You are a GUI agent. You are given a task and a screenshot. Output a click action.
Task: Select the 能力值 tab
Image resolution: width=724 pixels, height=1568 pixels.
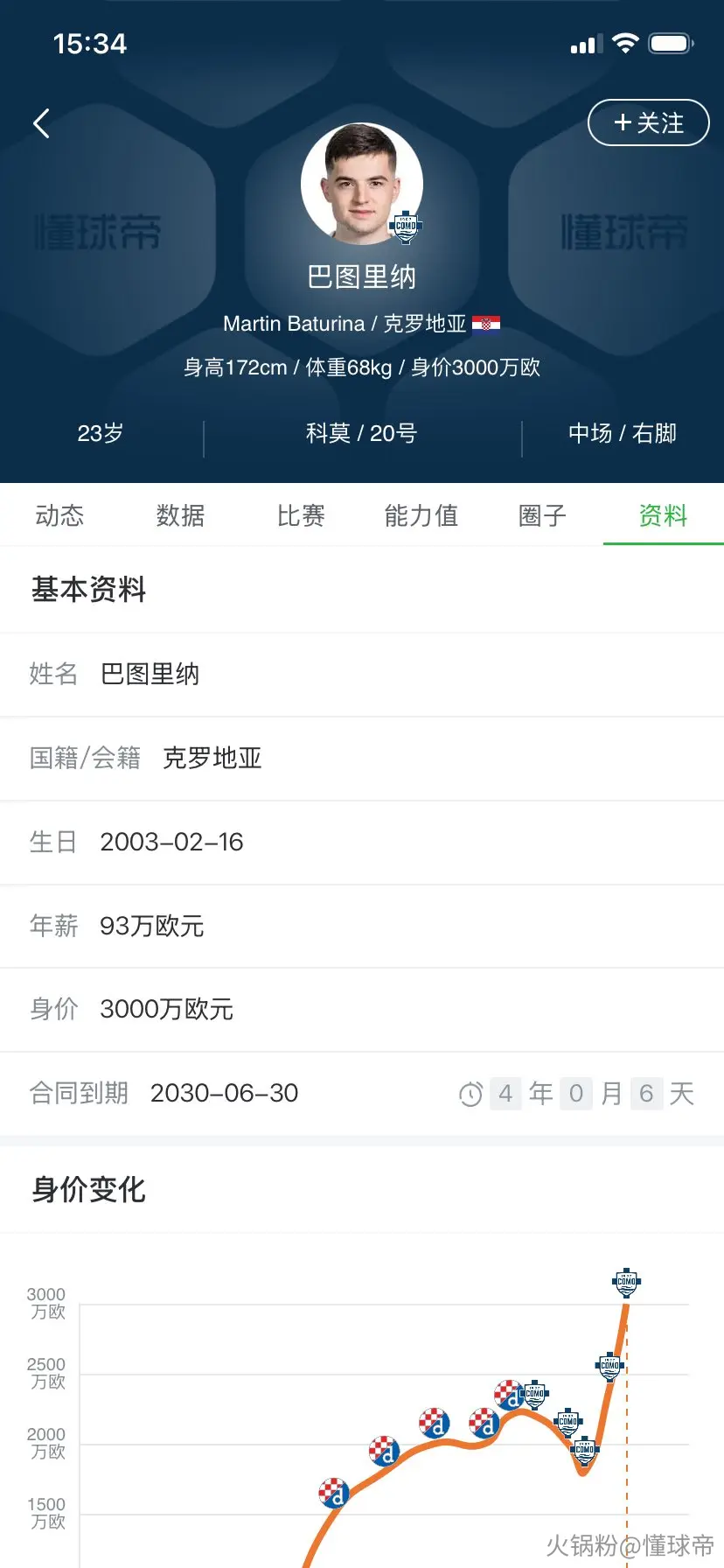(421, 515)
